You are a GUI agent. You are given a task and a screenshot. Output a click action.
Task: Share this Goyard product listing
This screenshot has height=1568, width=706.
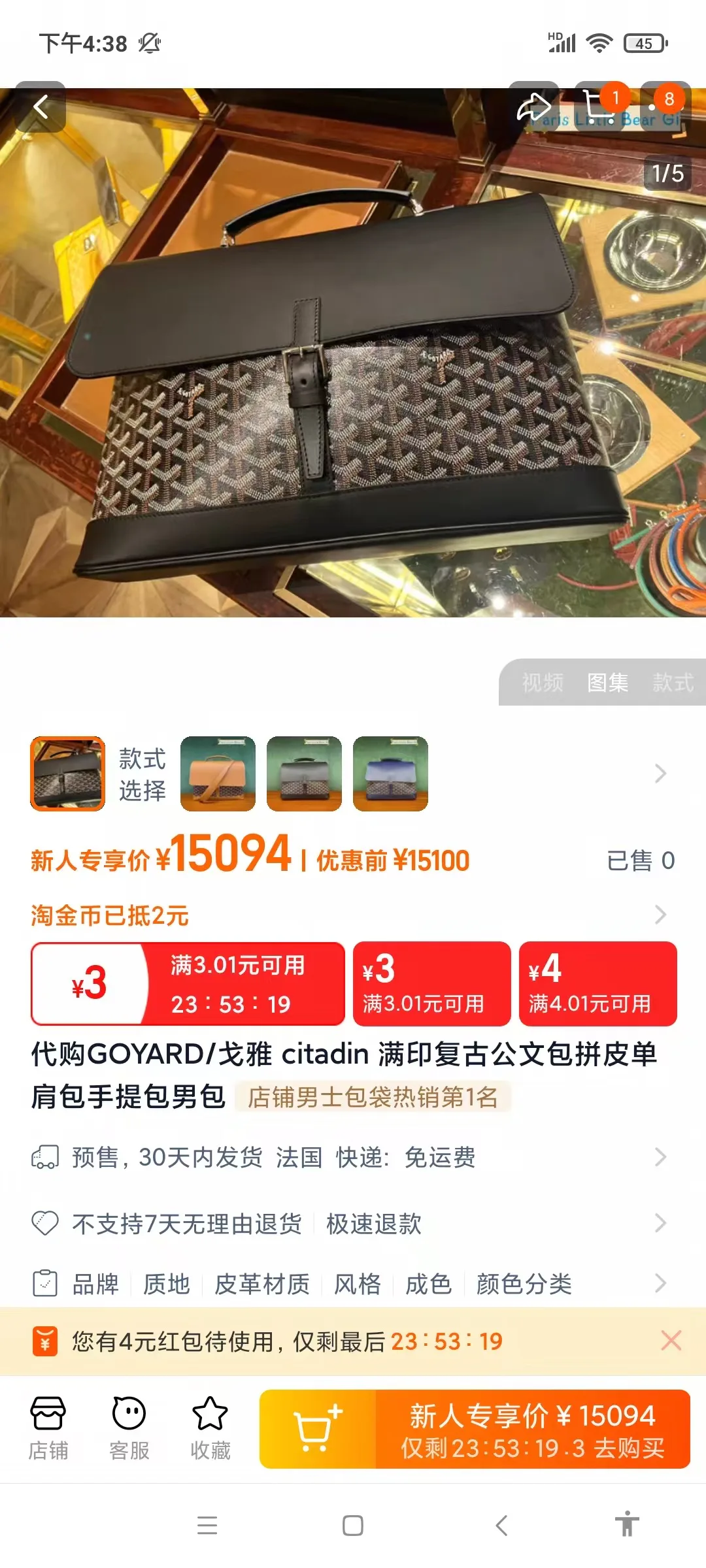[533, 107]
